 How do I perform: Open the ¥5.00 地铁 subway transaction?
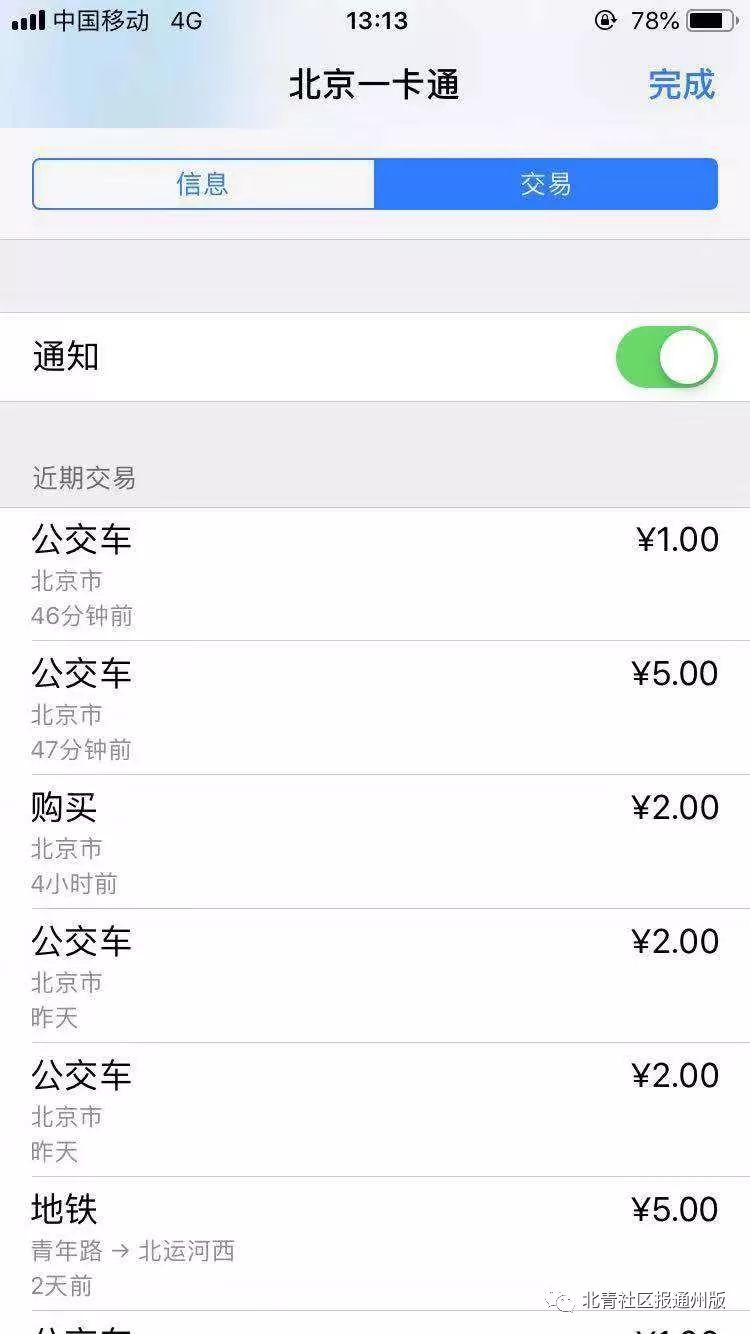click(375, 1243)
